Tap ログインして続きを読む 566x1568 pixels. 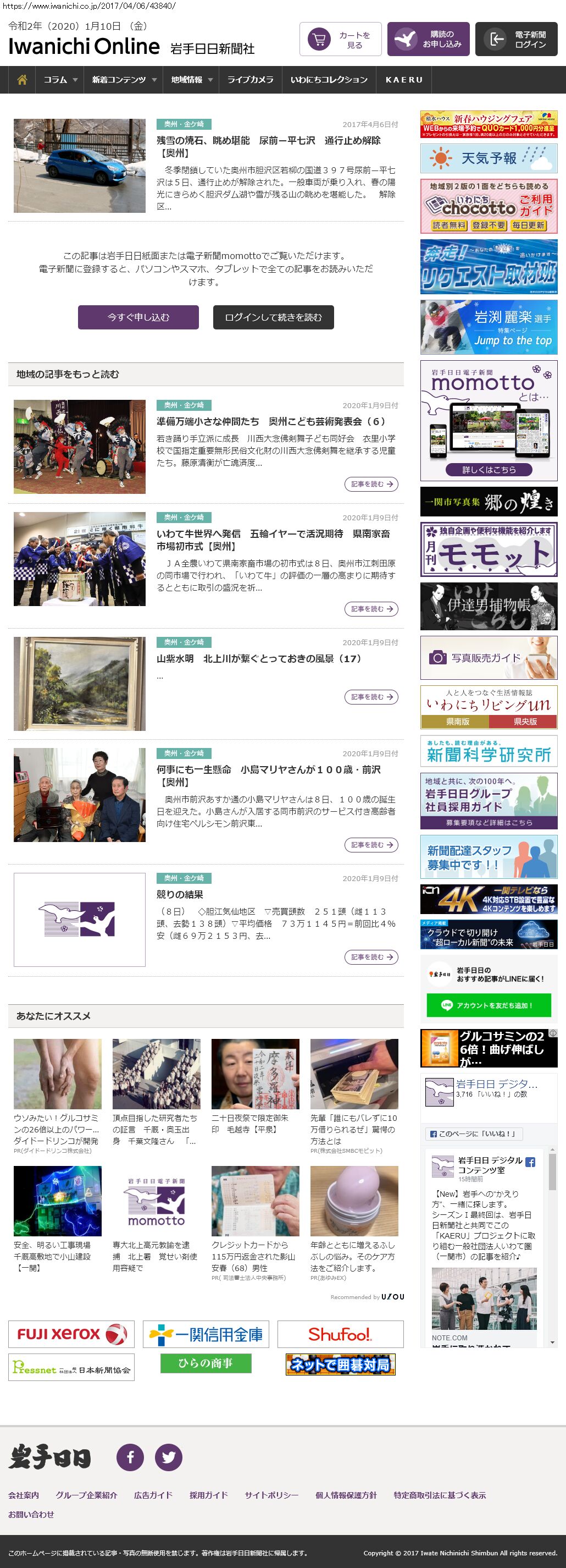273,317
